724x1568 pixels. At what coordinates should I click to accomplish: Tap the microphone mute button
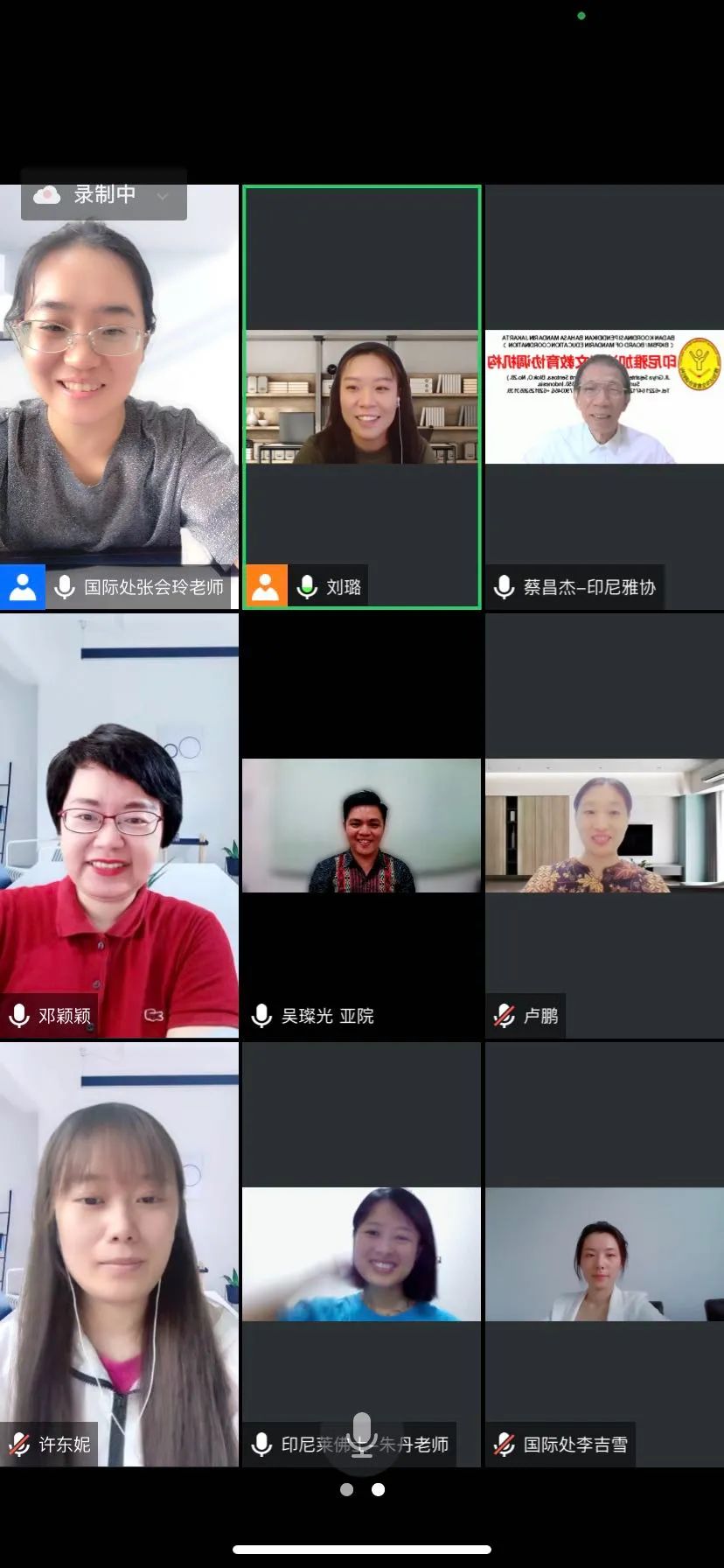(362, 1435)
